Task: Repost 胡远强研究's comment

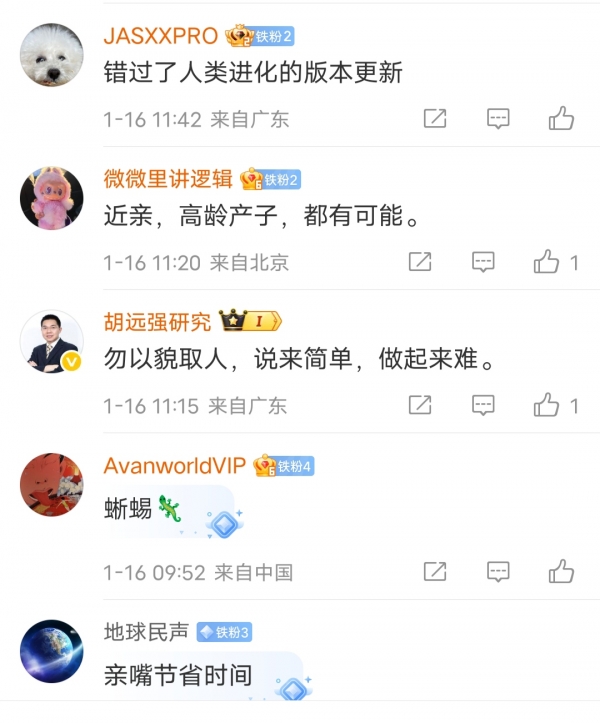Action: [x=420, y=405]
